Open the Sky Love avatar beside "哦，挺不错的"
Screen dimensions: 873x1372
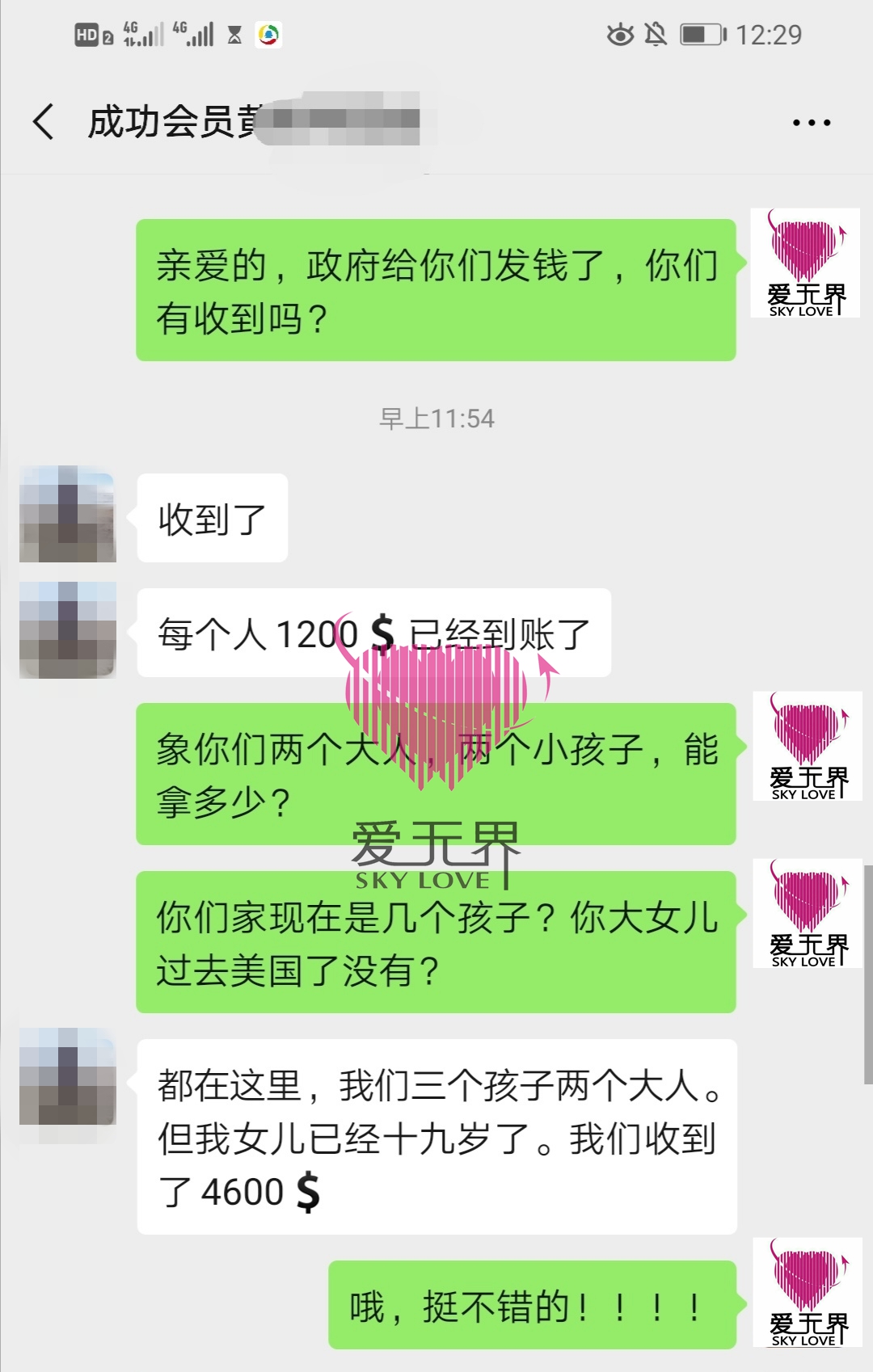[x=808, y=1293]
